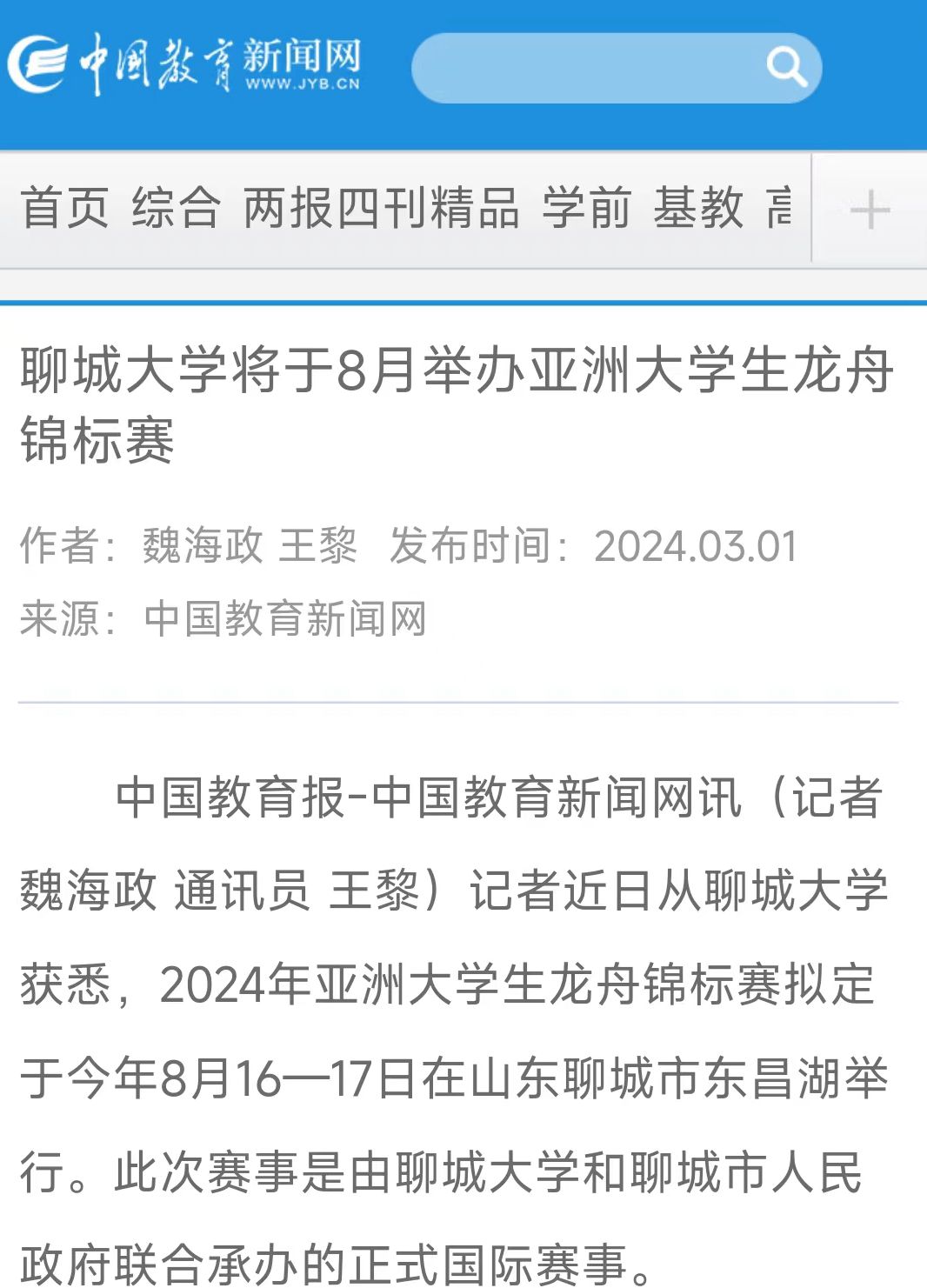Click the 中国教育新闻网 site logo
Image resolution: width=927 pixels, height=1288 pixels.
pyautogui.click(x=187, y=63)
